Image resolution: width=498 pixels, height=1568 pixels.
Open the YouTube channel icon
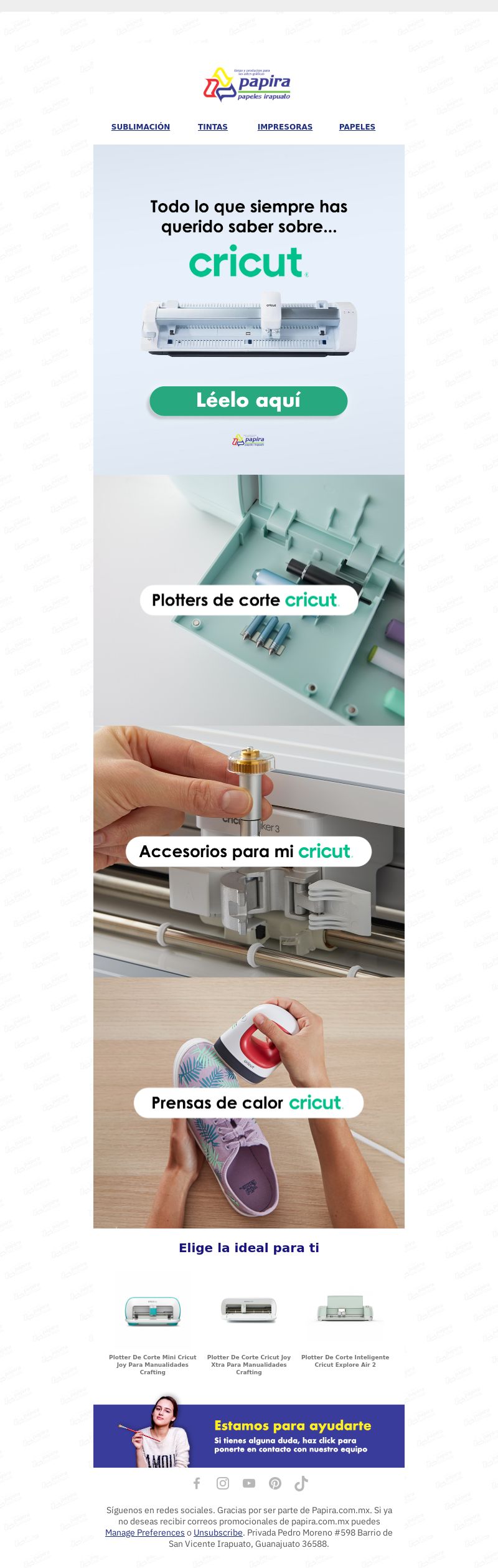[249, 1483]
